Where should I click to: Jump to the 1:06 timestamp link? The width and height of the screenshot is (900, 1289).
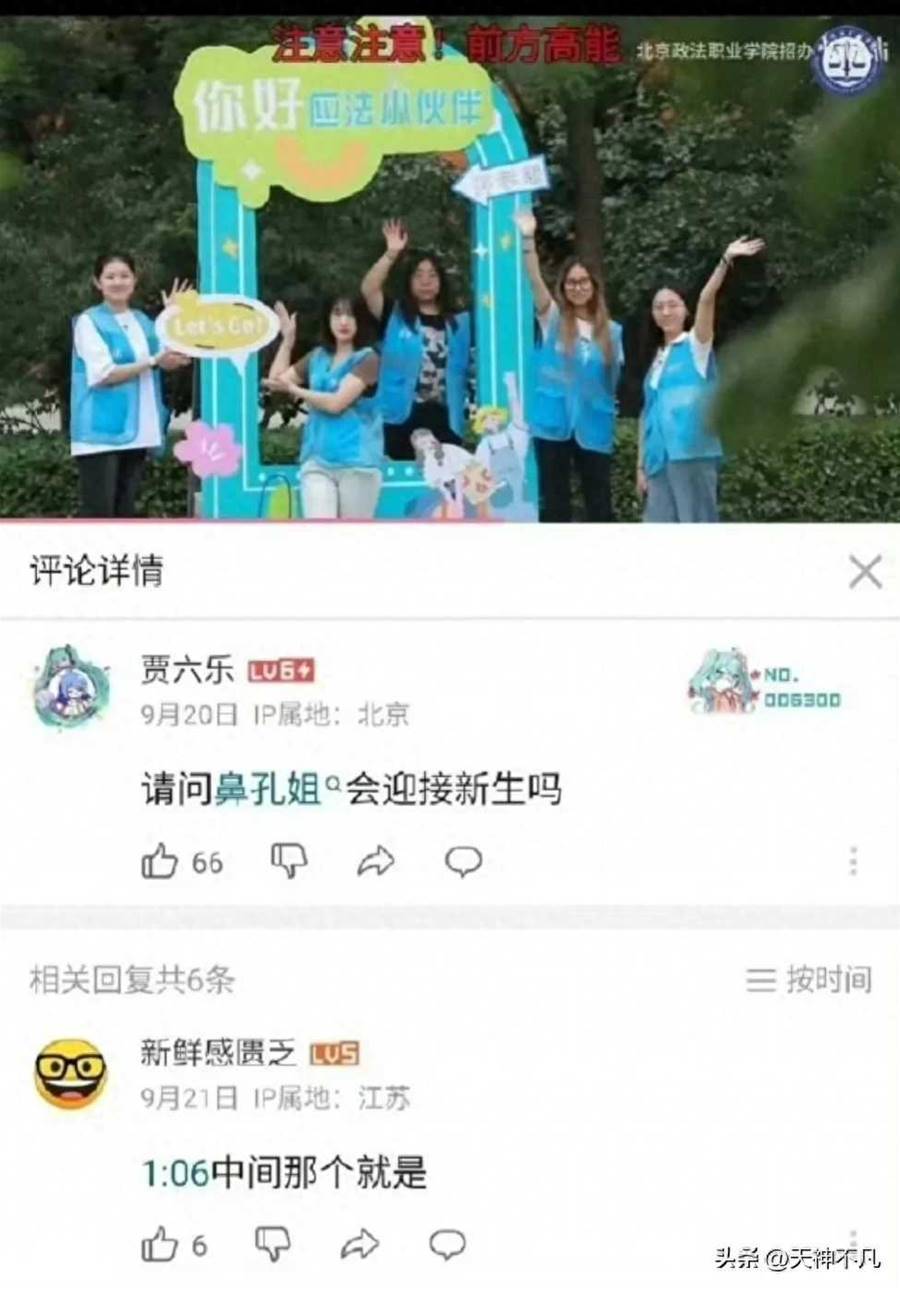(175, 1172)
